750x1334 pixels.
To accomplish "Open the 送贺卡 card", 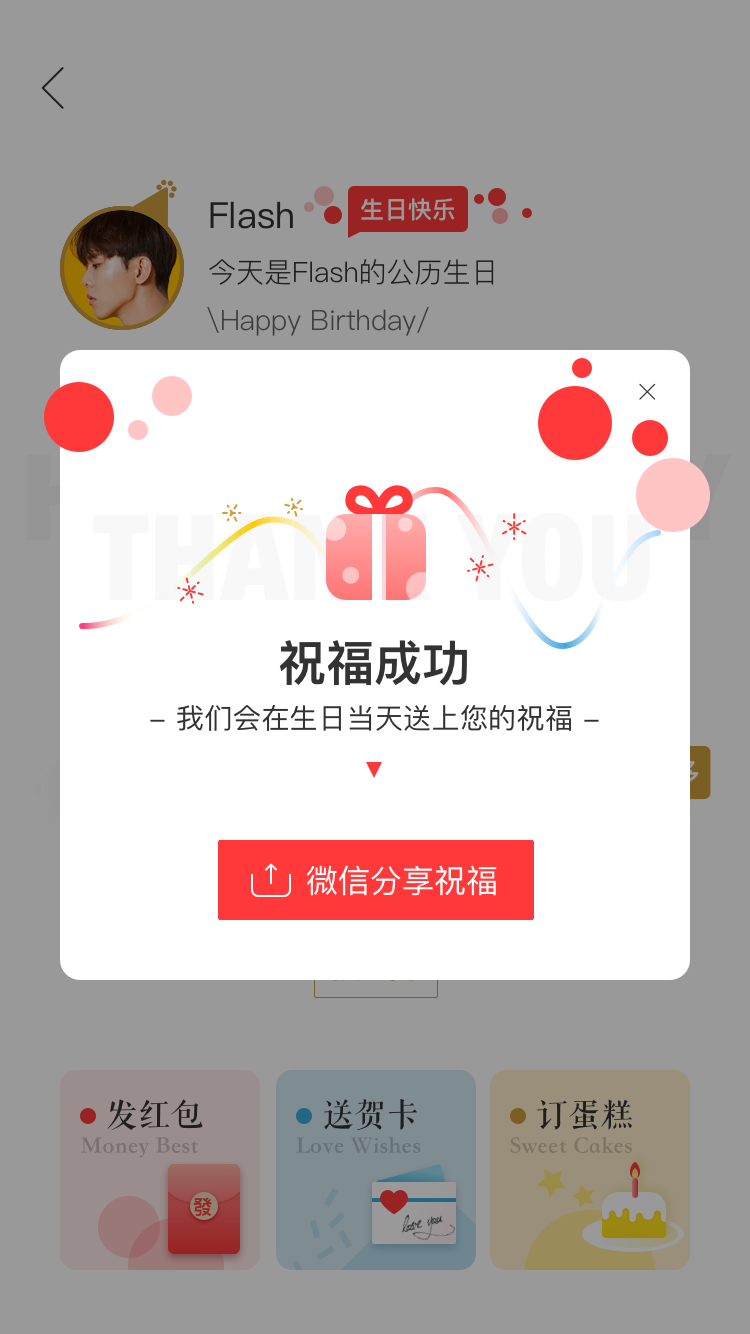I will tap(376, 1170).
